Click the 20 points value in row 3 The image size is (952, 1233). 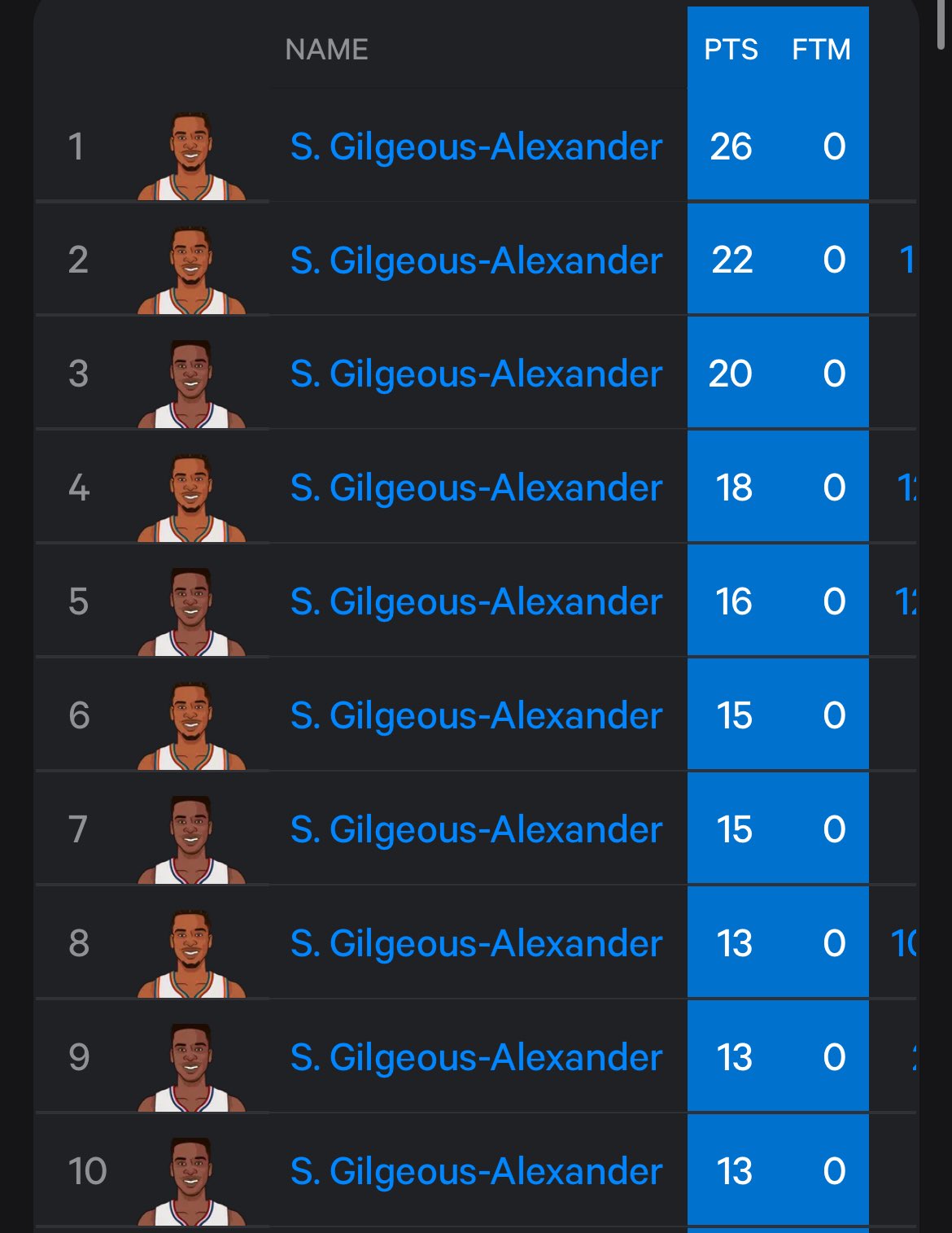(x=731, y=375)
